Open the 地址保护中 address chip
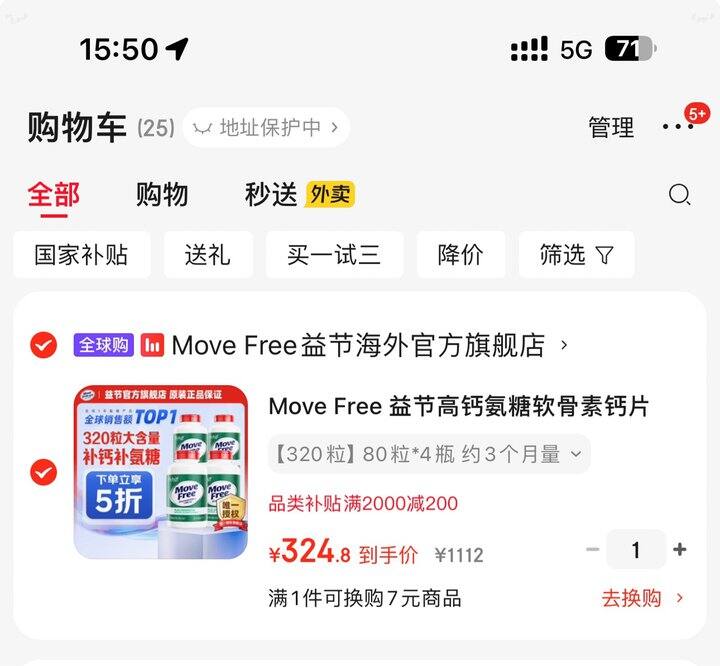This screenshot has height=666, width=720. pos(266,127)
